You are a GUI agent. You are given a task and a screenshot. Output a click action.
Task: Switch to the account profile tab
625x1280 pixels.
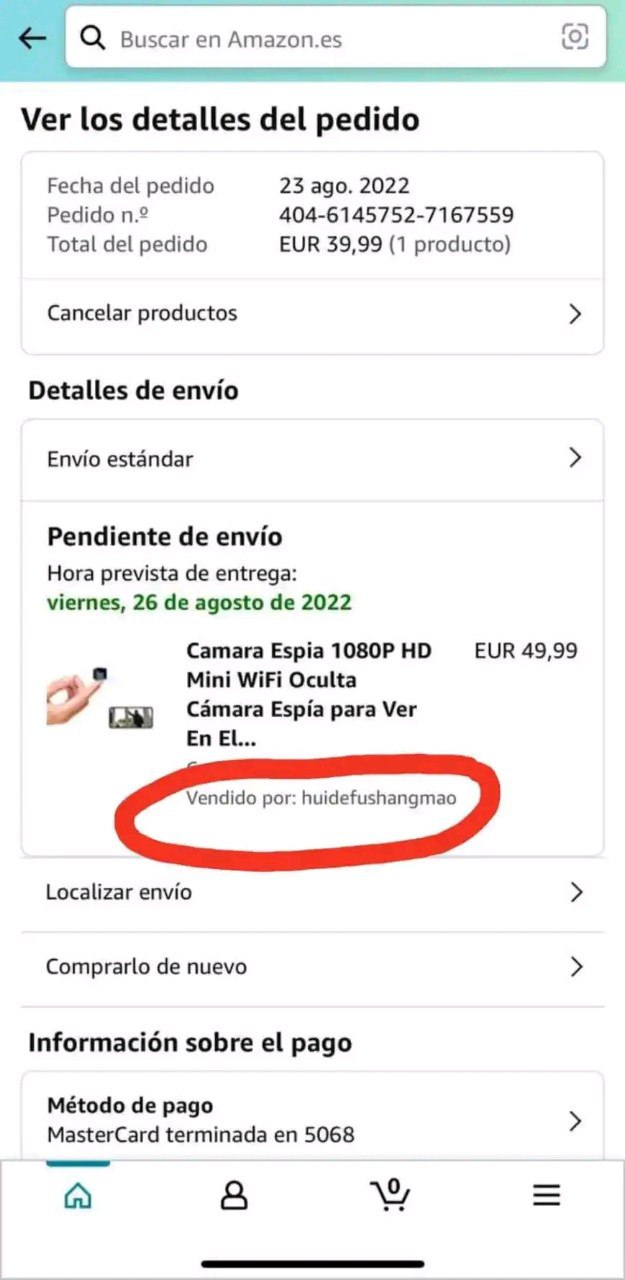(234, 1195)
